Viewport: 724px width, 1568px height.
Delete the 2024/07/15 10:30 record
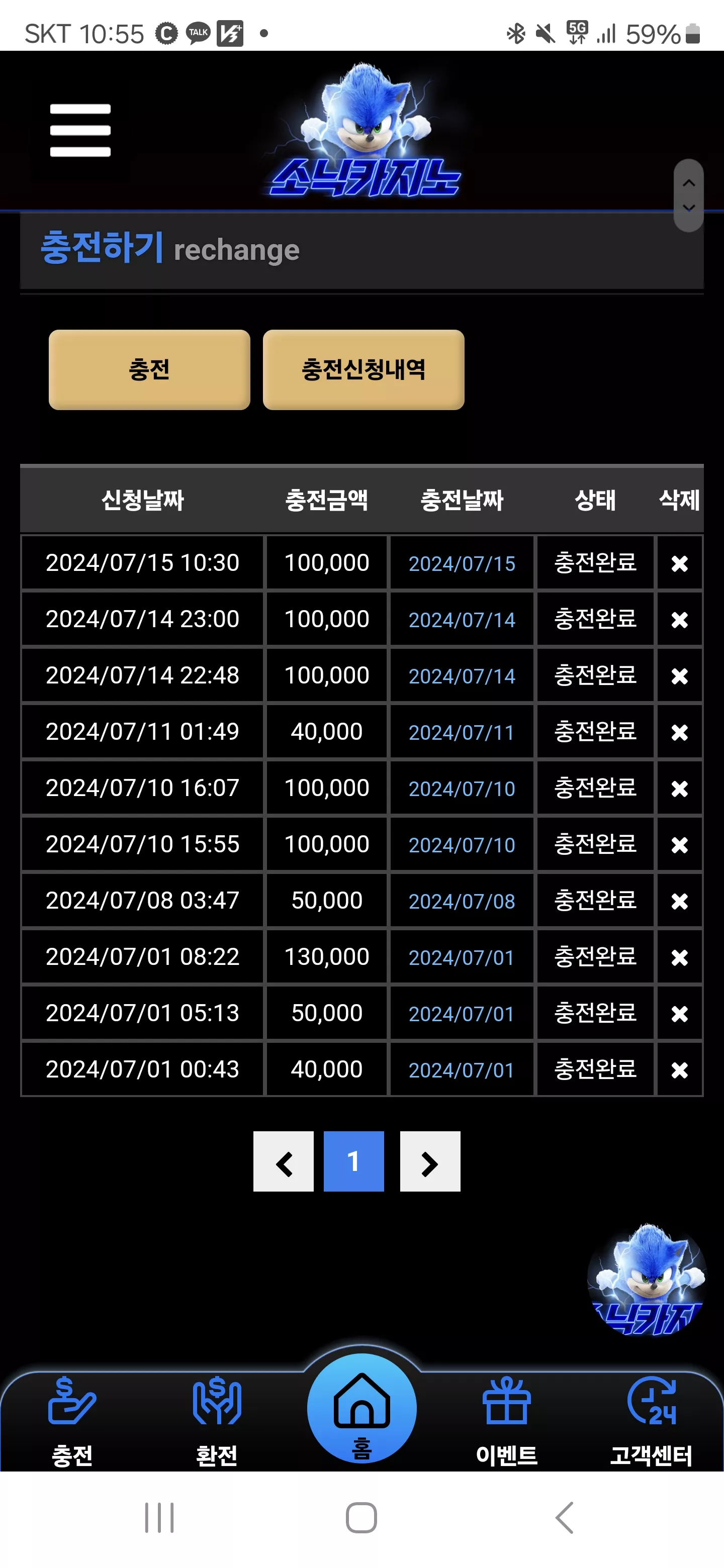tap(679, 563)
